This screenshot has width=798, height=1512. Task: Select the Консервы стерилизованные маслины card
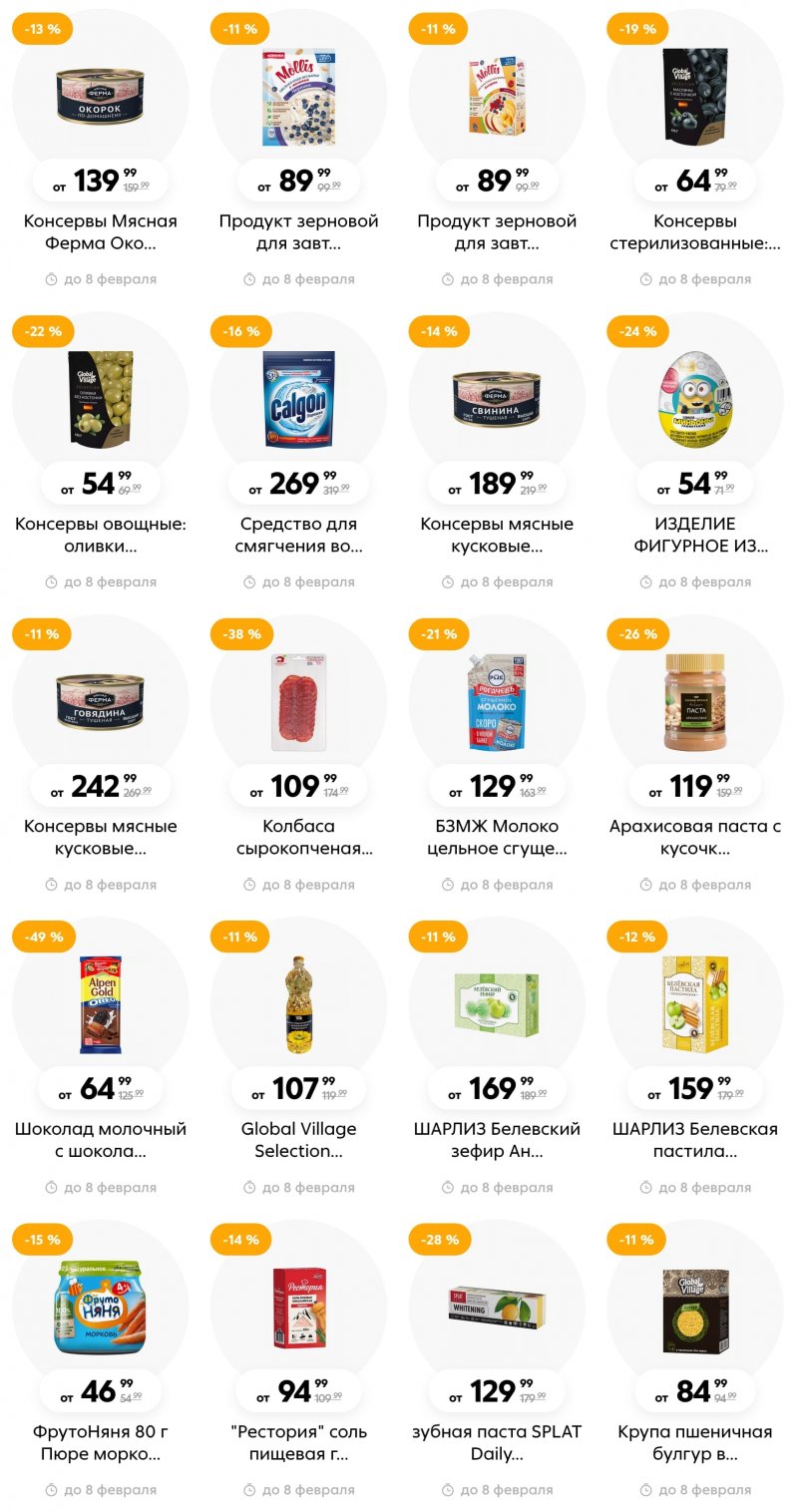point(695,100)
